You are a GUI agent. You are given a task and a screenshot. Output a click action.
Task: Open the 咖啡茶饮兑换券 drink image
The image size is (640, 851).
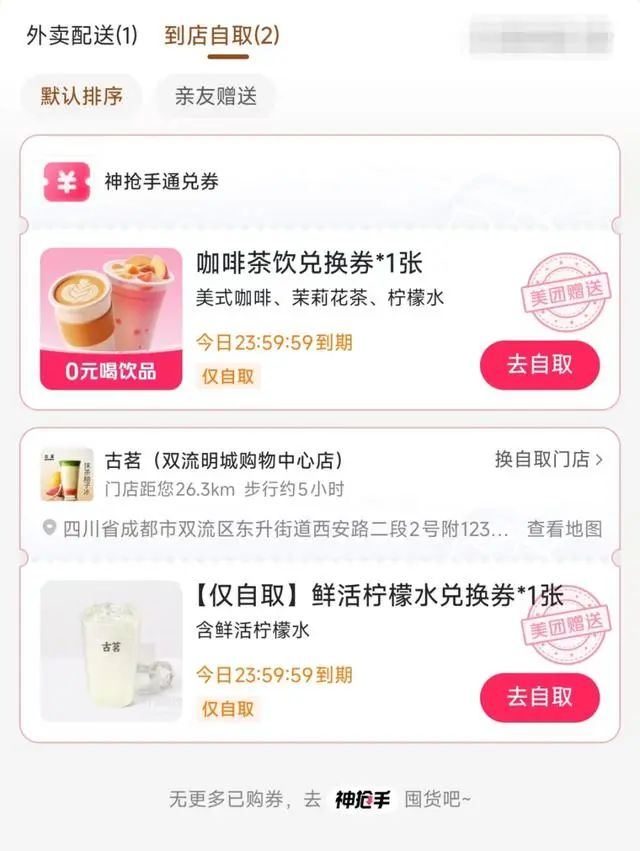click(111, 319)
